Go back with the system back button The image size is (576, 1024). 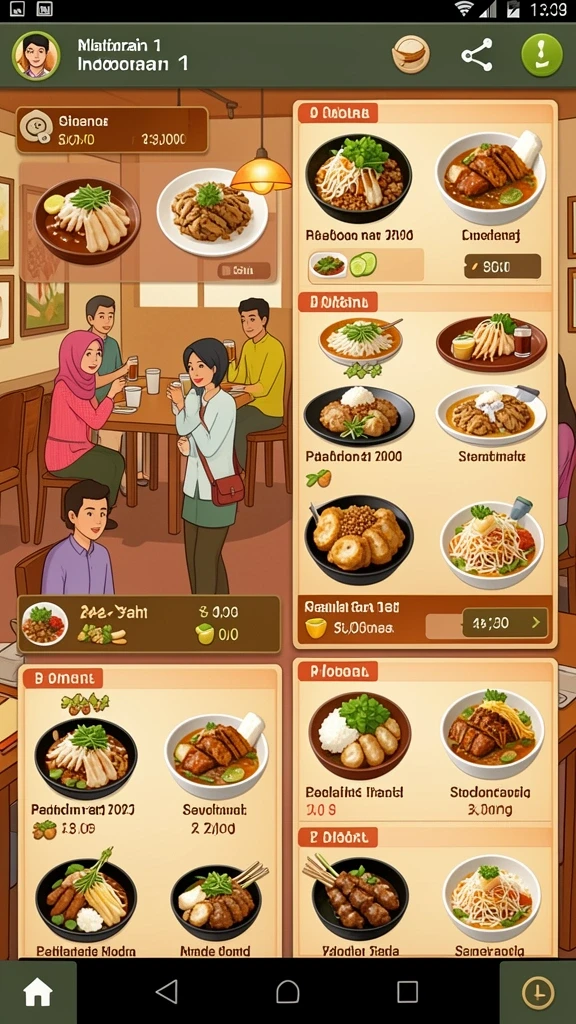(x=167, y=992)
